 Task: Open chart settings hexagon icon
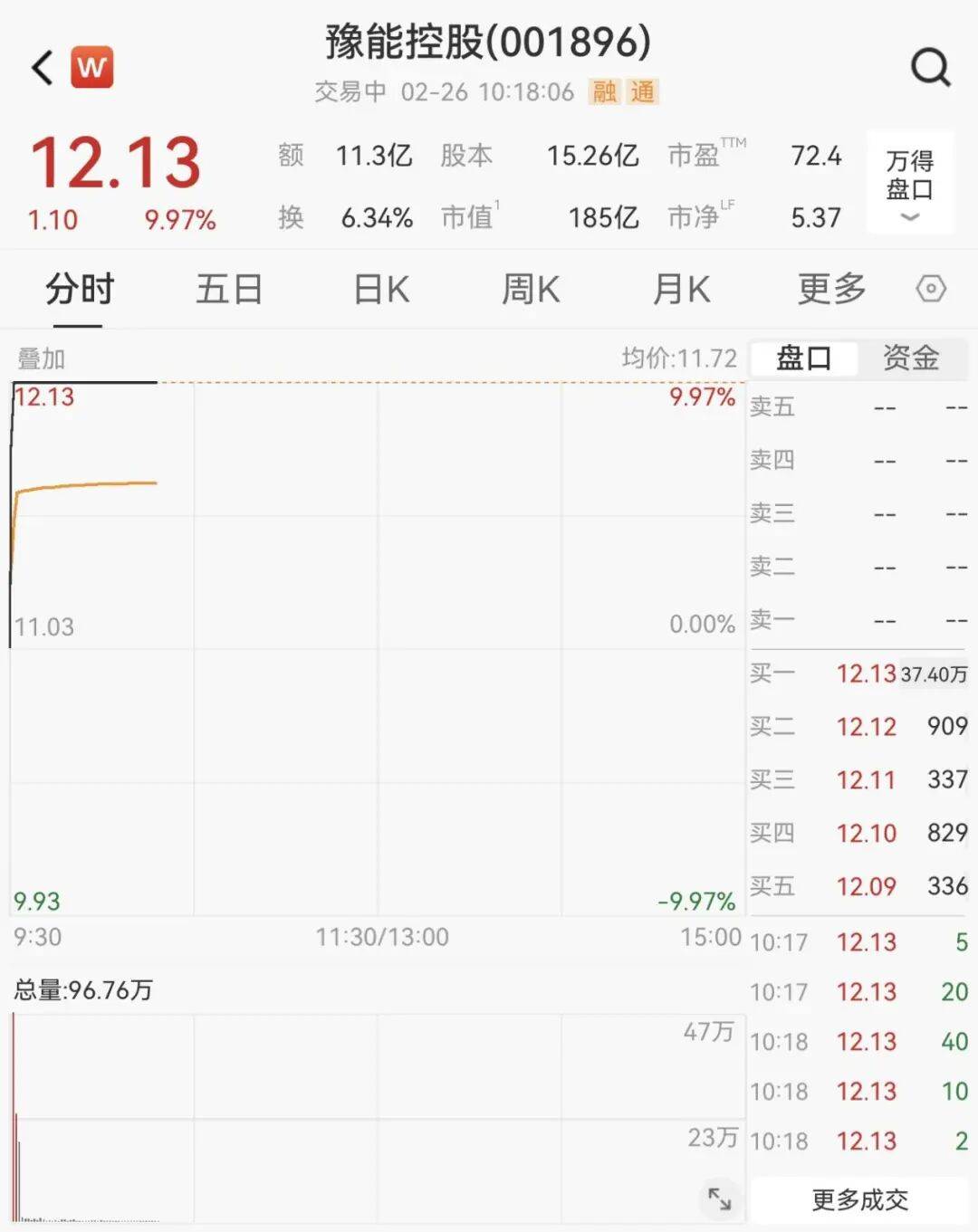tap(931, 290)
